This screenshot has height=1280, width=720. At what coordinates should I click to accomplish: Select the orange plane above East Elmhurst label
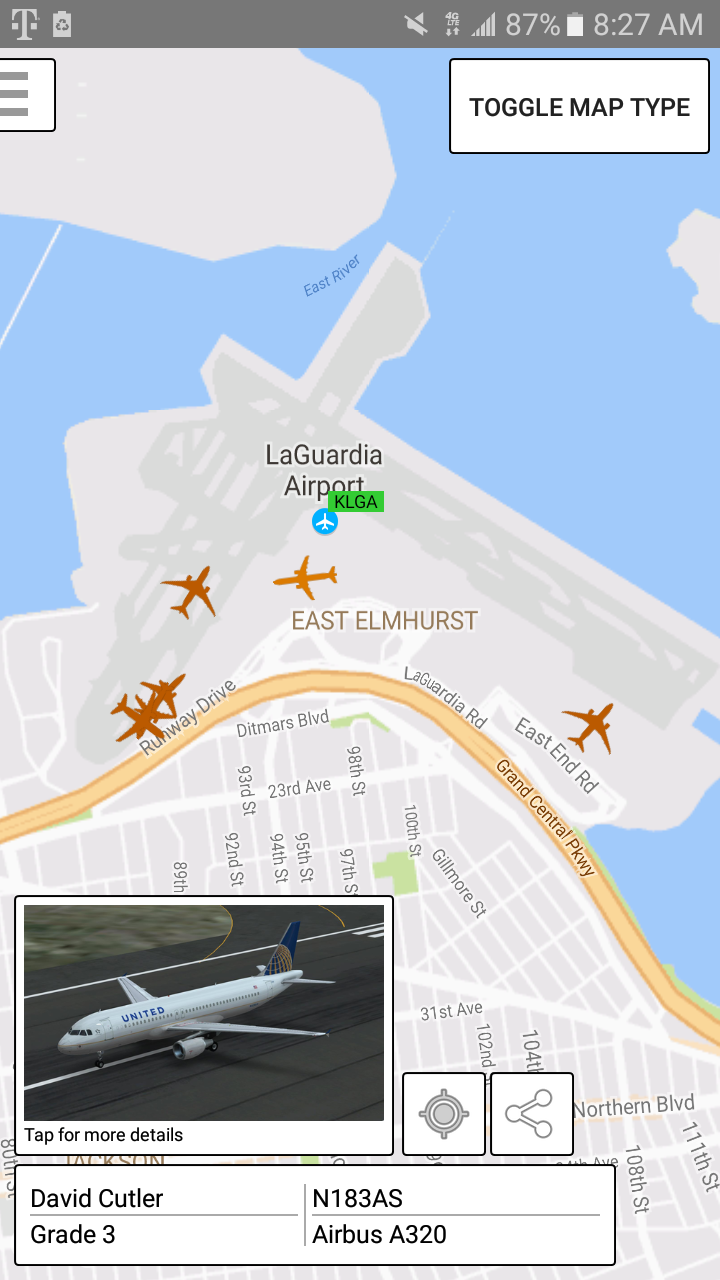306,577
